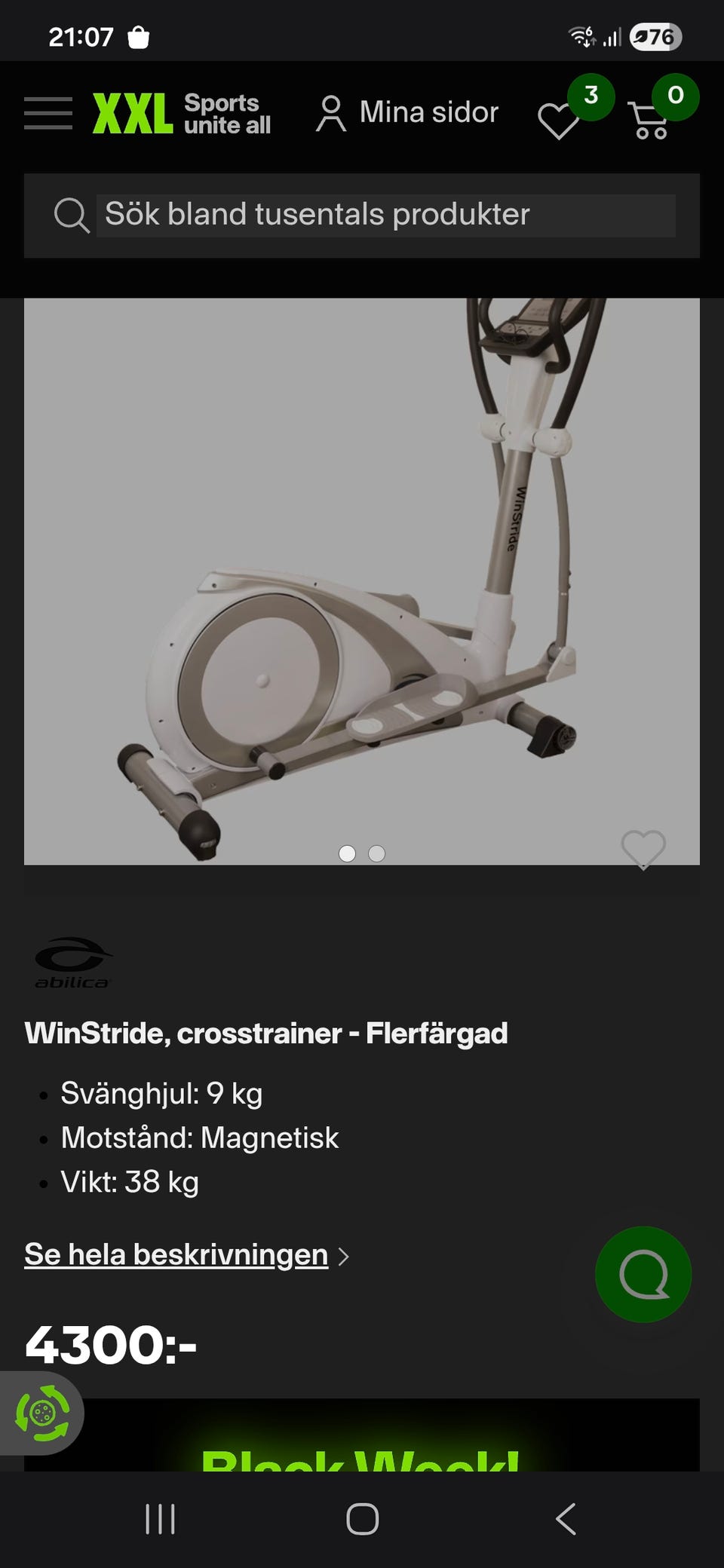
Task: Open recent apps from navigation bar
Action: click(158, 1519)
